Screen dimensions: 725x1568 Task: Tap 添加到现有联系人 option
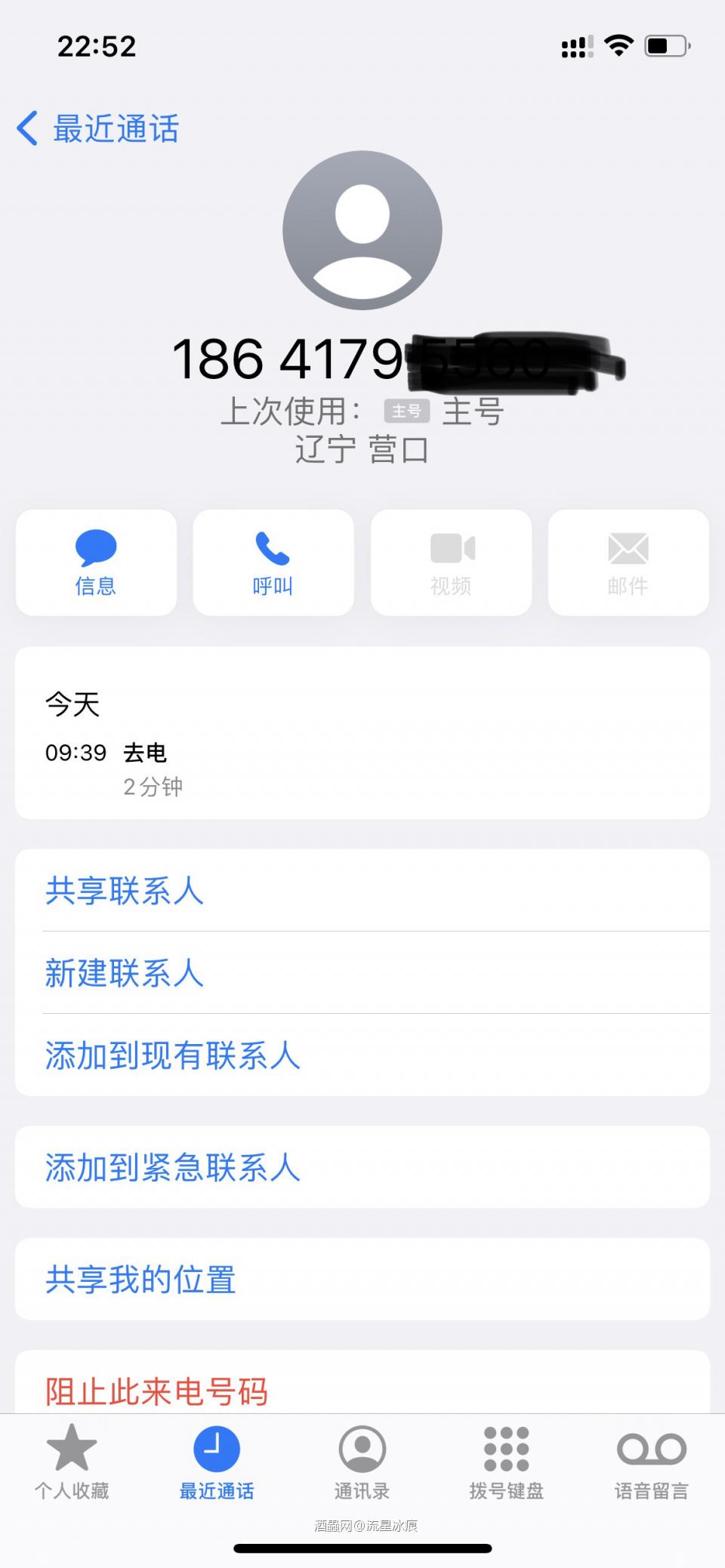pyautogui.click(x=172, y=1056)
